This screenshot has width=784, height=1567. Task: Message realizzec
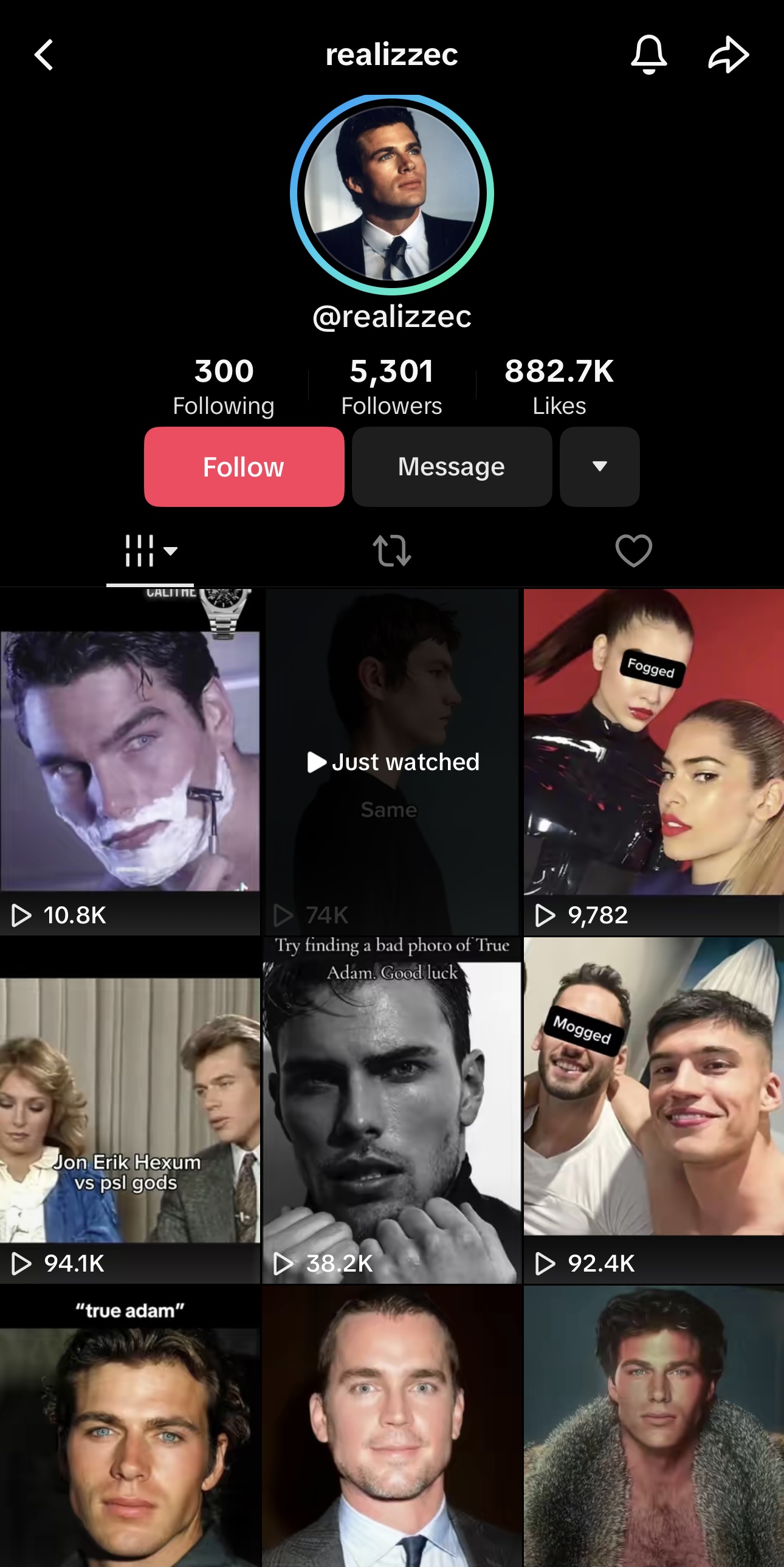(452, 467)
